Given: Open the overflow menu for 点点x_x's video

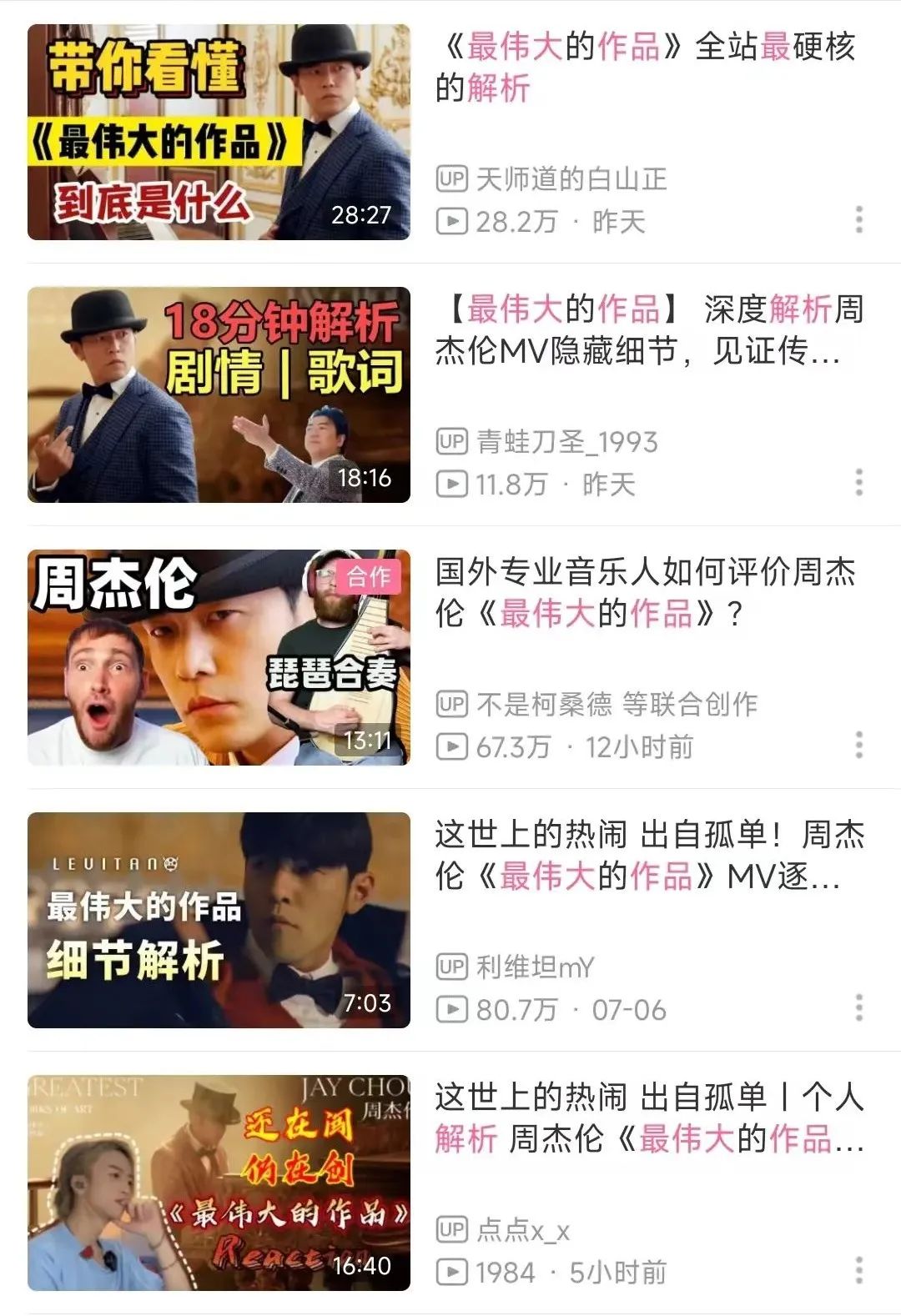Looking at the screenshot, I should (x=858, y=1270).
